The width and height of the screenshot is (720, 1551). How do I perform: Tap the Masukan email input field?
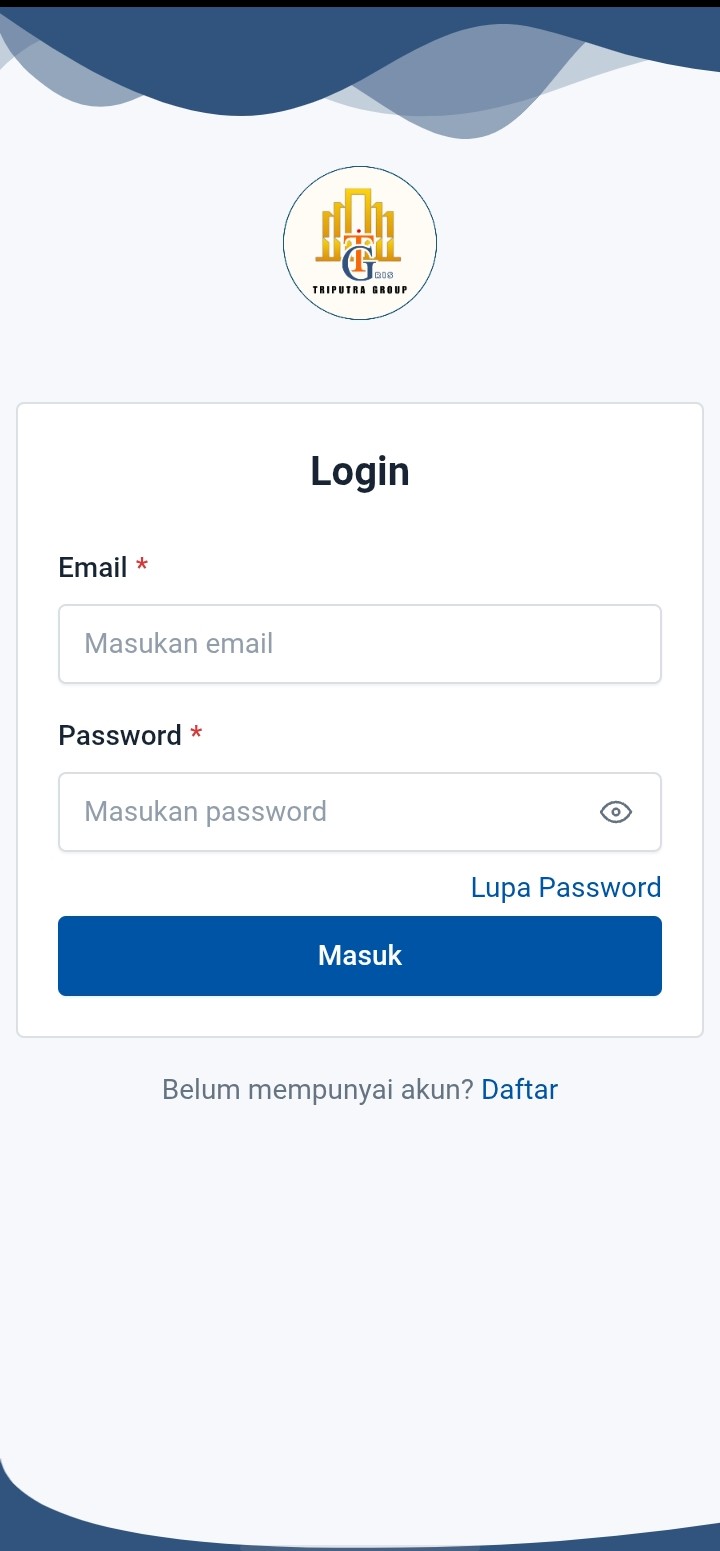[359, 644]
